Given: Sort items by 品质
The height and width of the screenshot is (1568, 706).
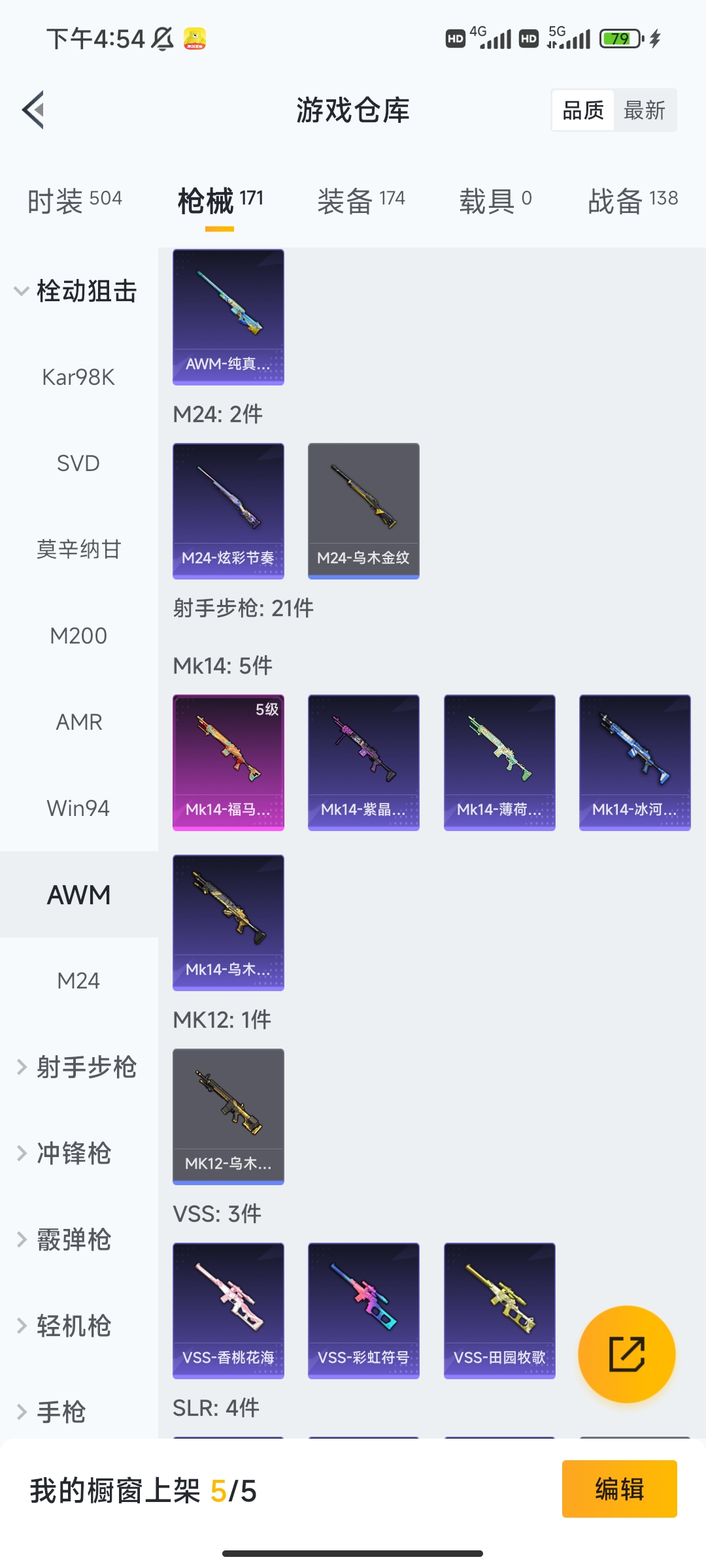Looking at the screenshot, I should [x=583, y=110].
